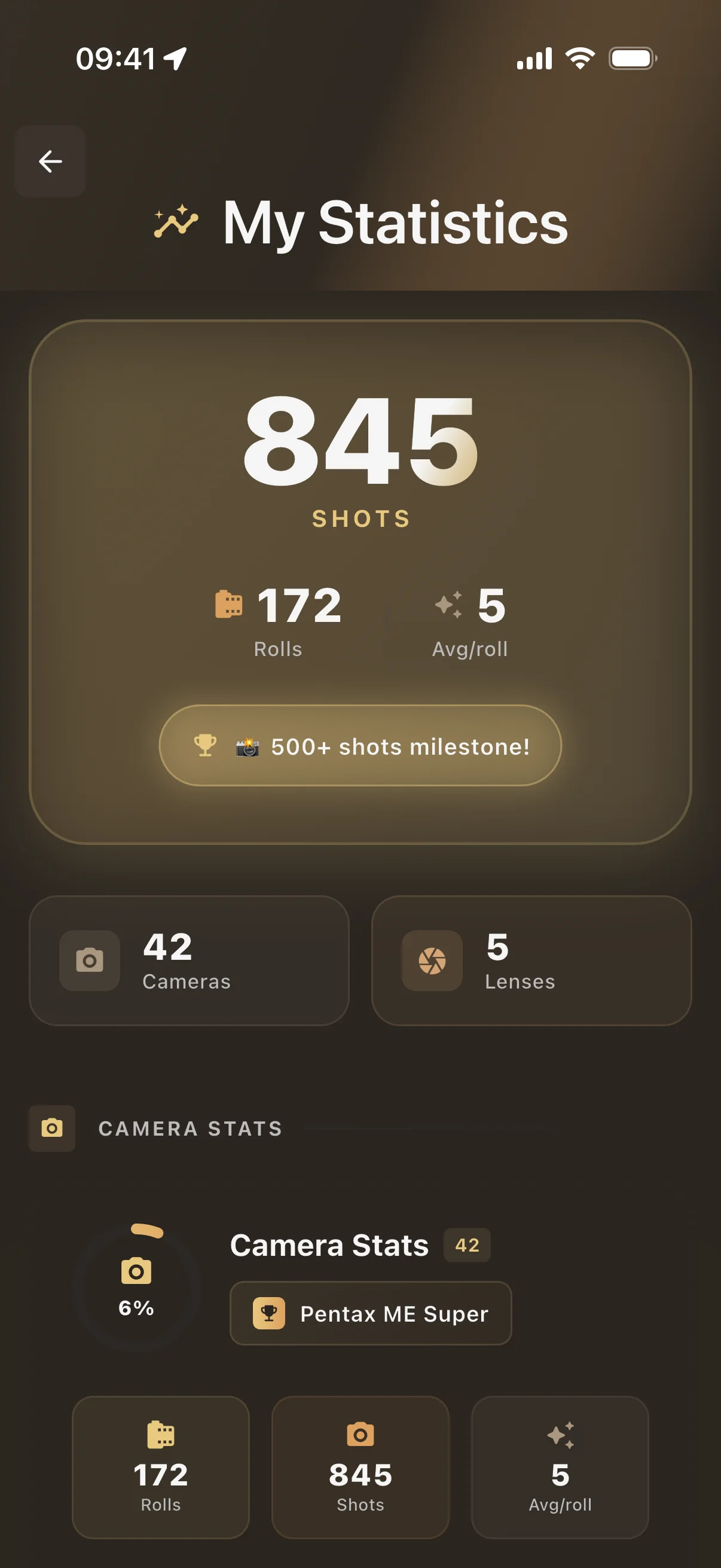Click the trophy icon in the milestone badge
Image resolution: width=721 pixels, height=1568 pixels.
[x=206, y=745]
